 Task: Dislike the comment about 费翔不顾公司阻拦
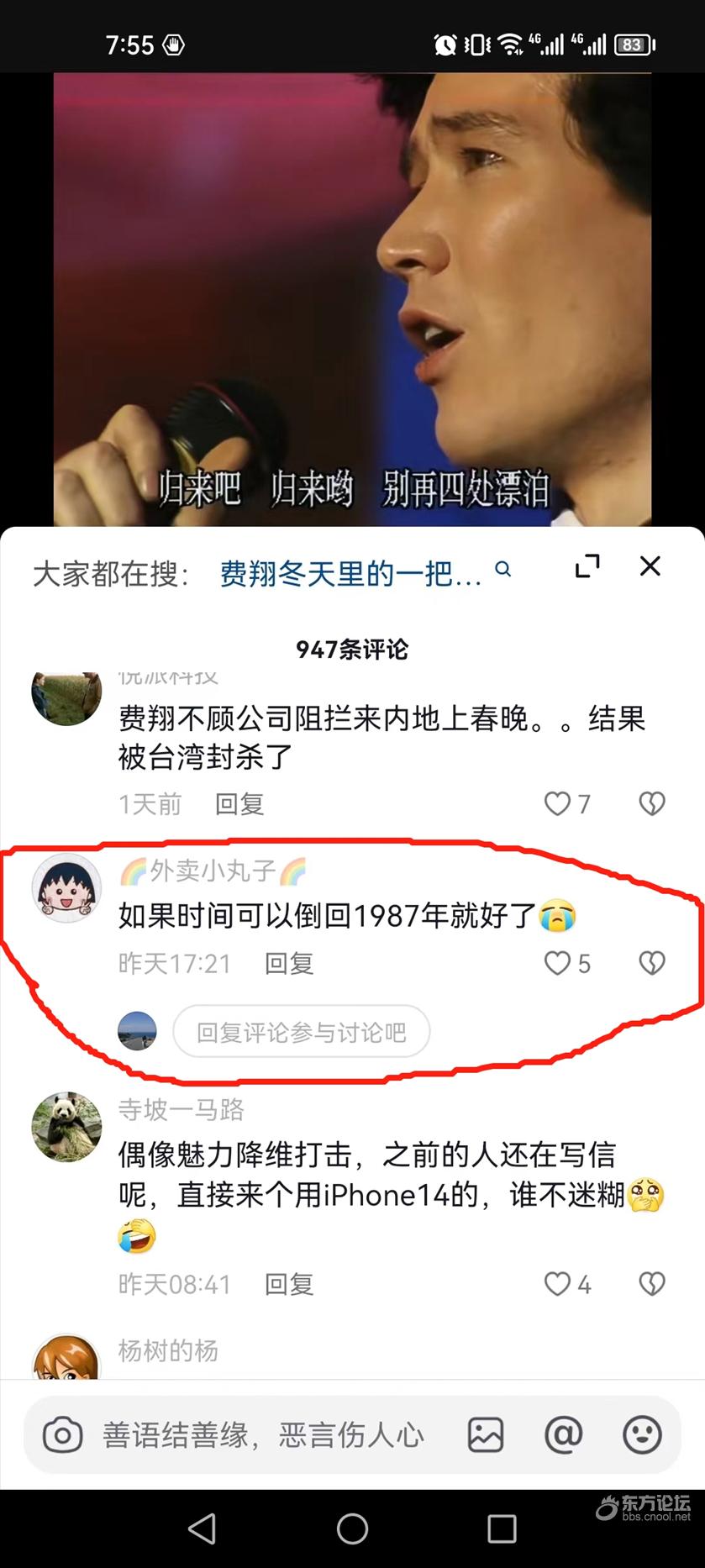(652, 804)
